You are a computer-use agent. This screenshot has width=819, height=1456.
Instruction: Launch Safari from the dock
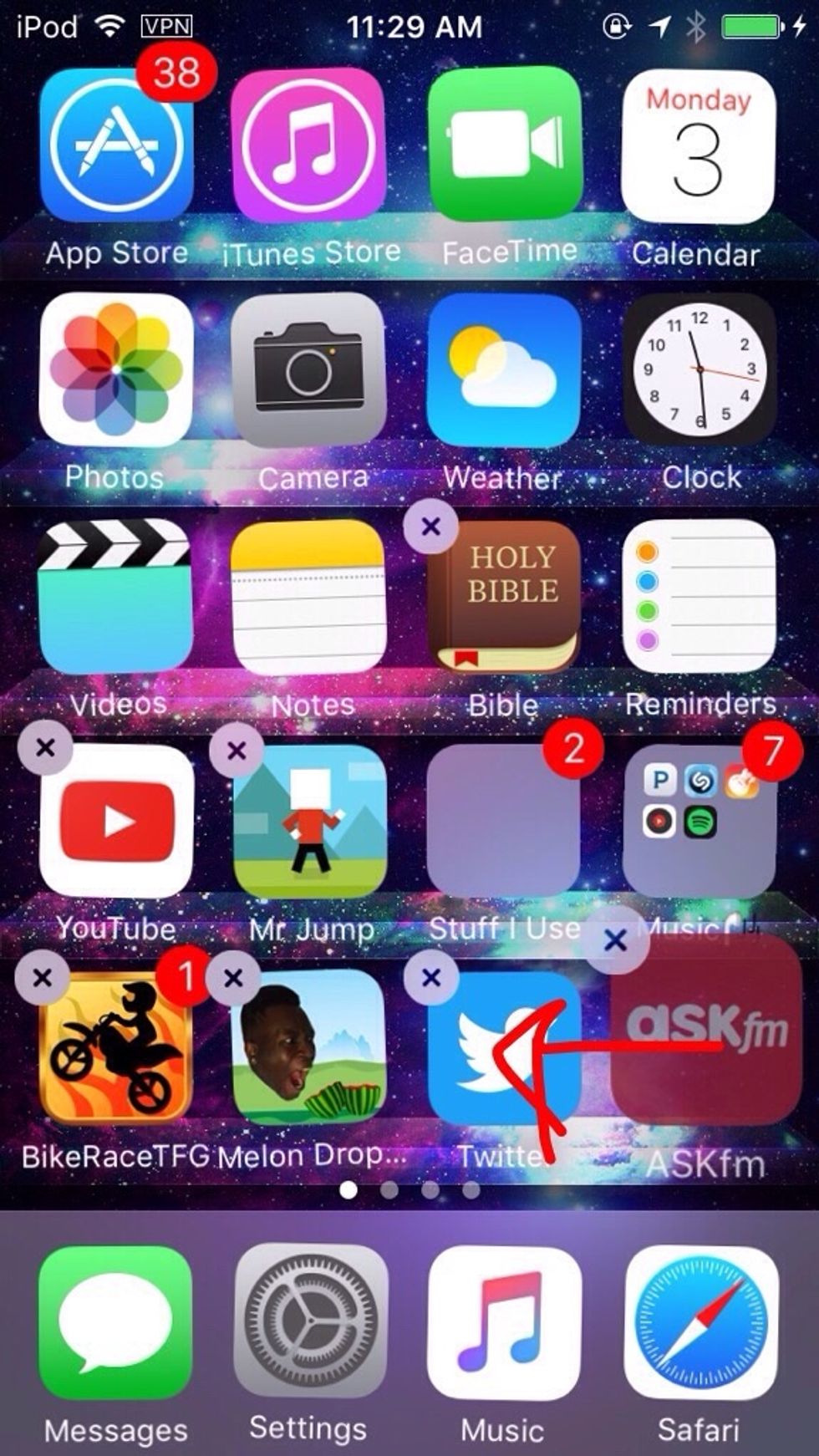point(699,1322)
